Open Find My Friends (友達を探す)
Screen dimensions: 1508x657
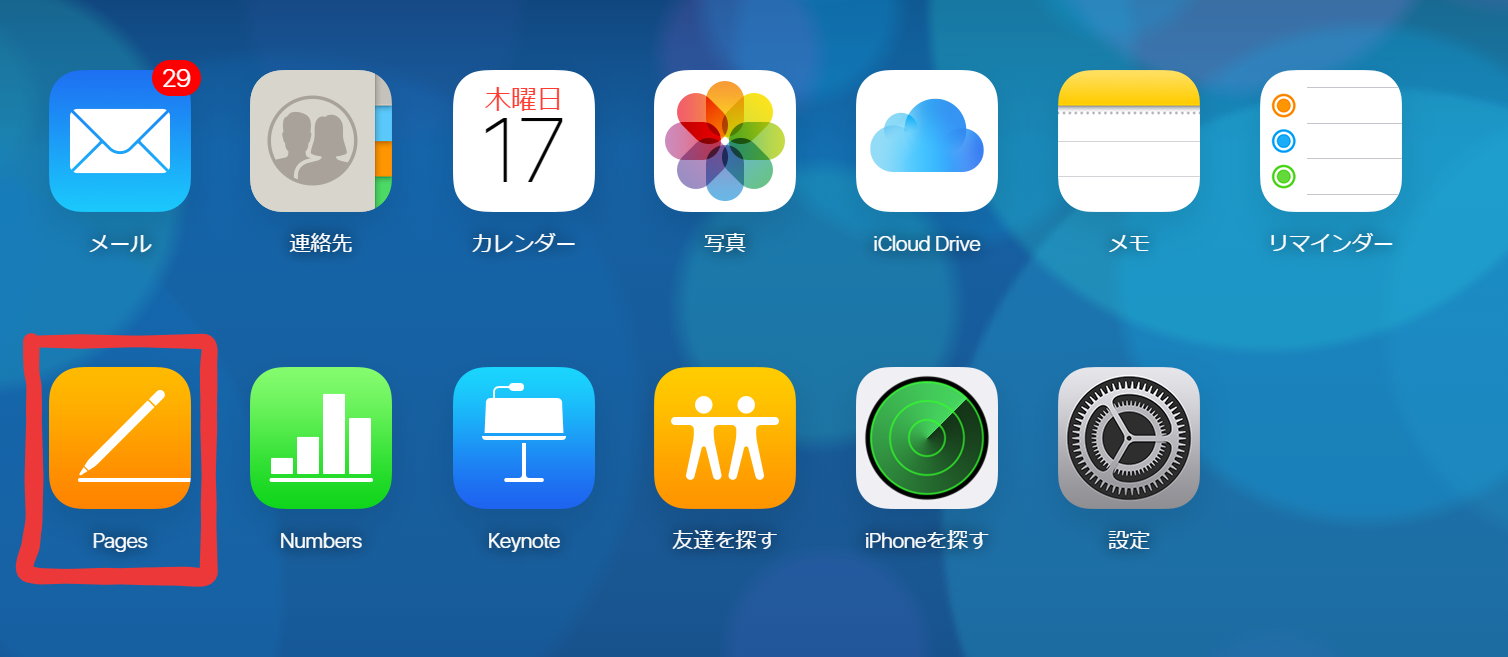coord(725,438)
